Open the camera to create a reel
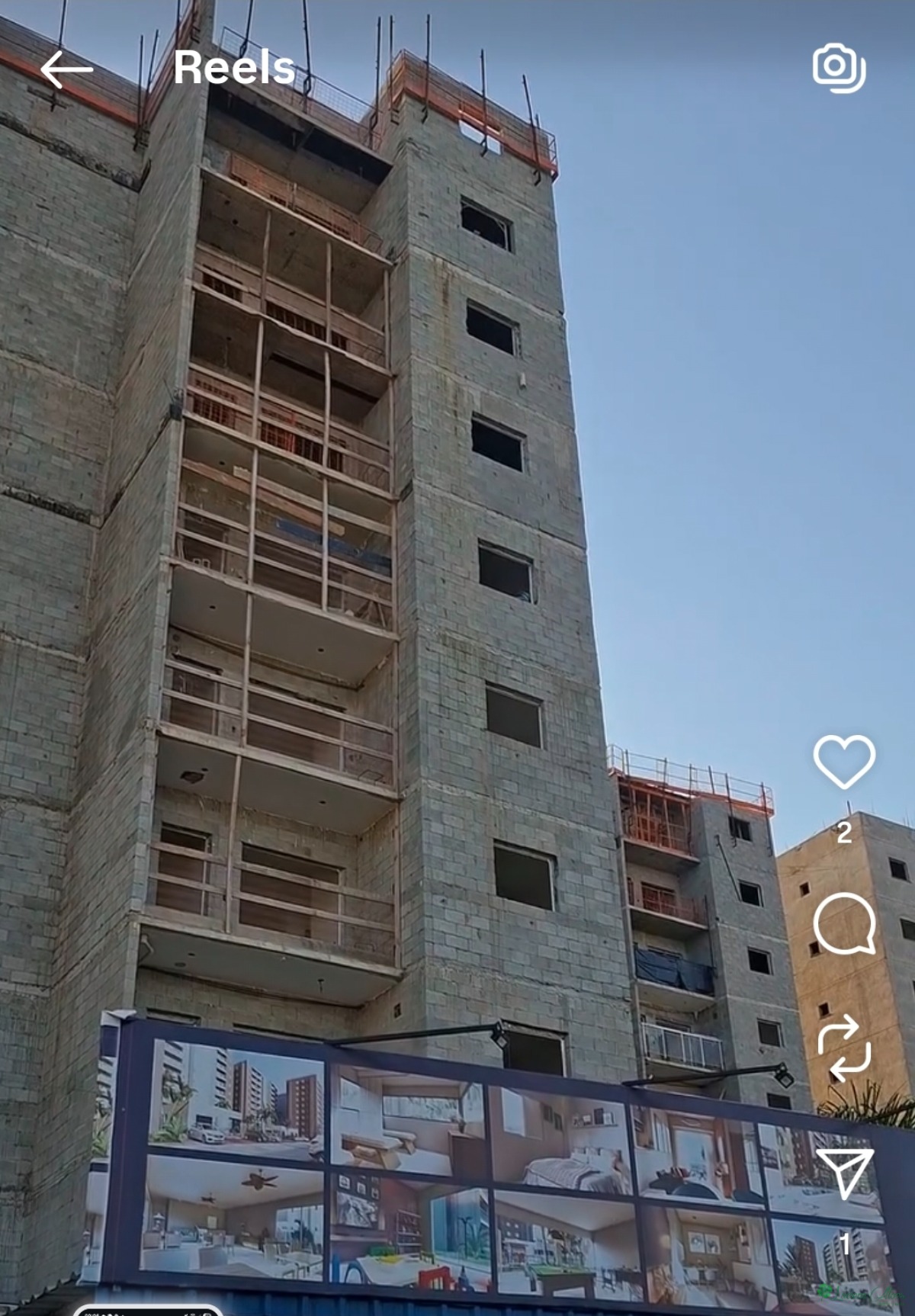Screen dimensions: 915x1316 point(839,68)
